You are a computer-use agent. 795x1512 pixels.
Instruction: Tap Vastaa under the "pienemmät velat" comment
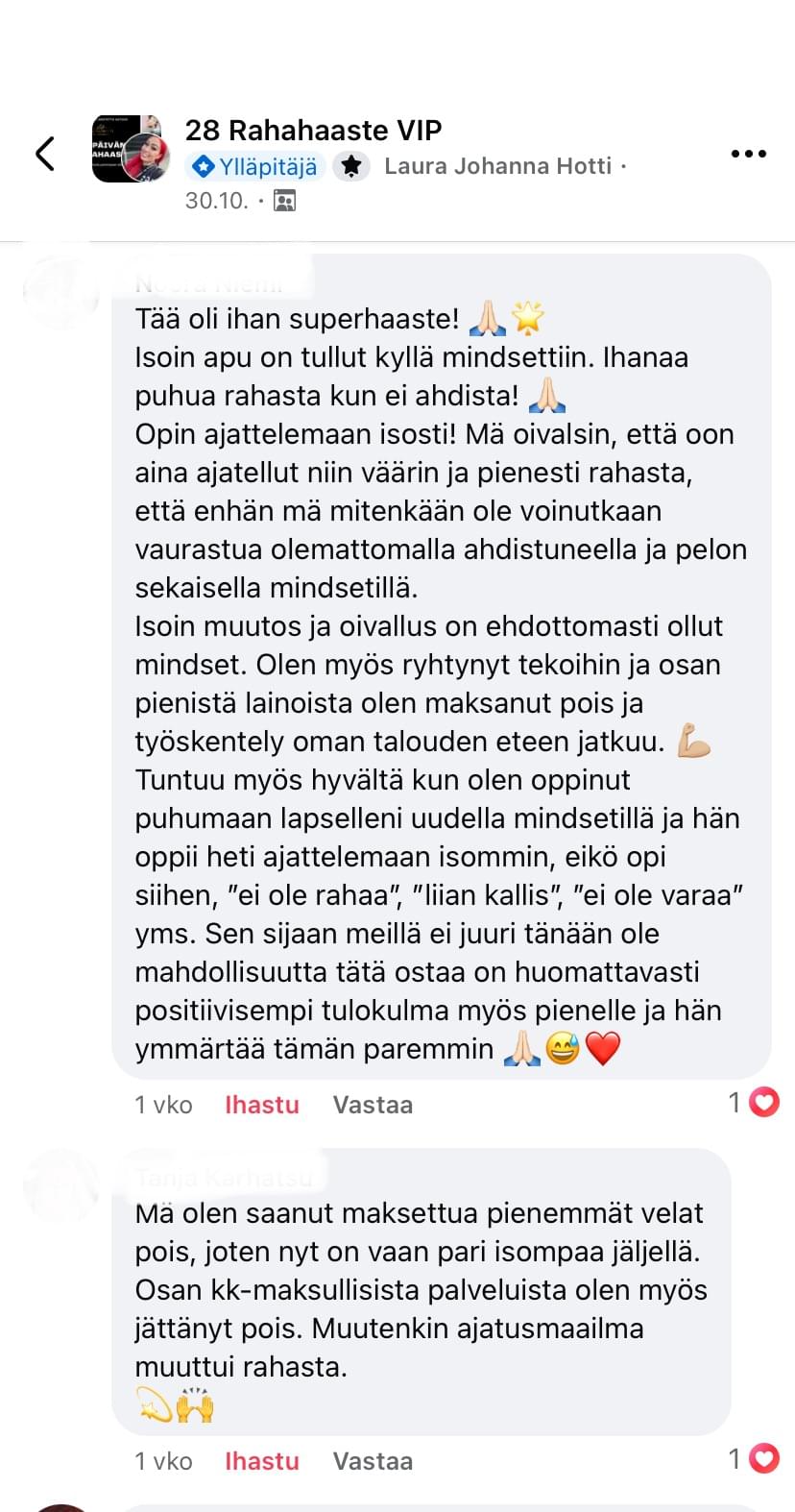point(373,1461)
